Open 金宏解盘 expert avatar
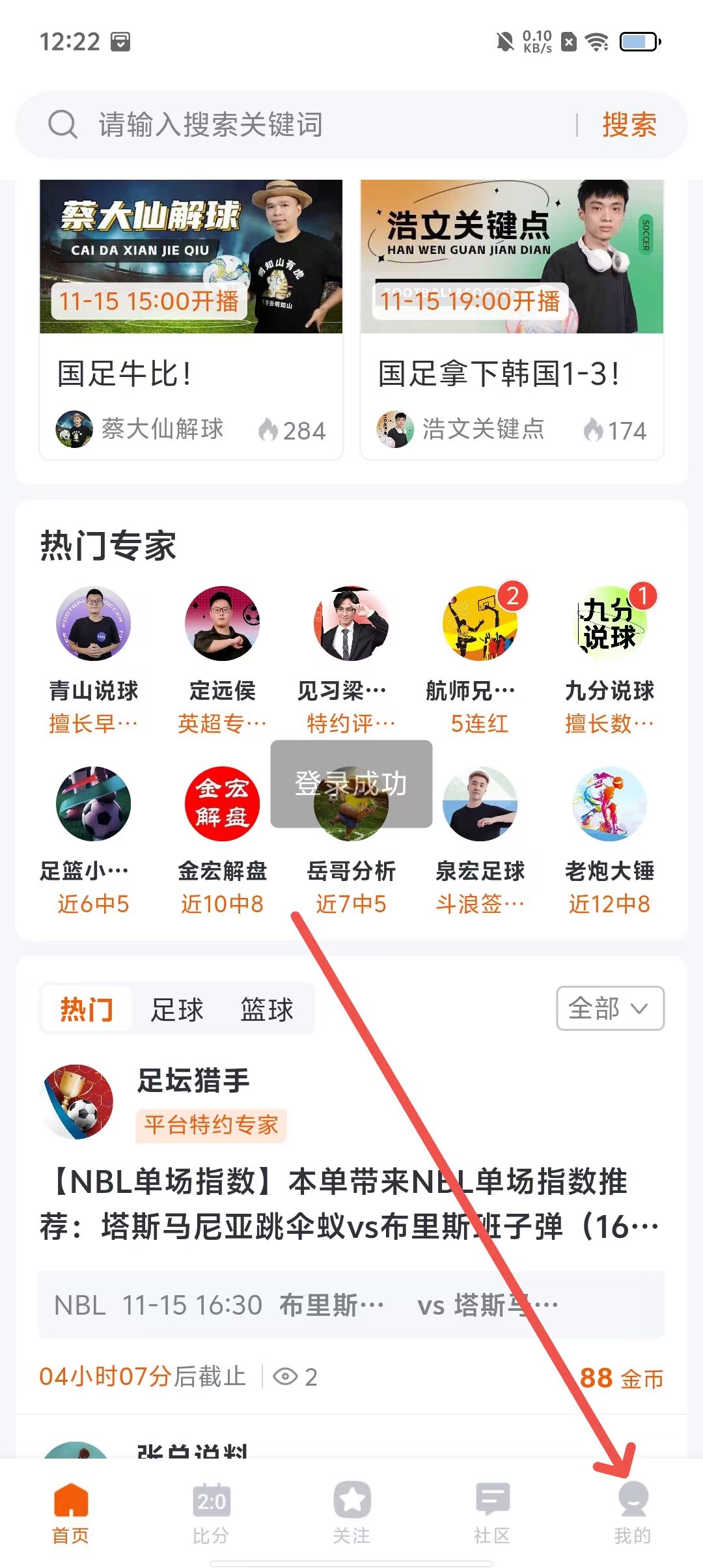703x1568 pixels. [x=223, y=804]
